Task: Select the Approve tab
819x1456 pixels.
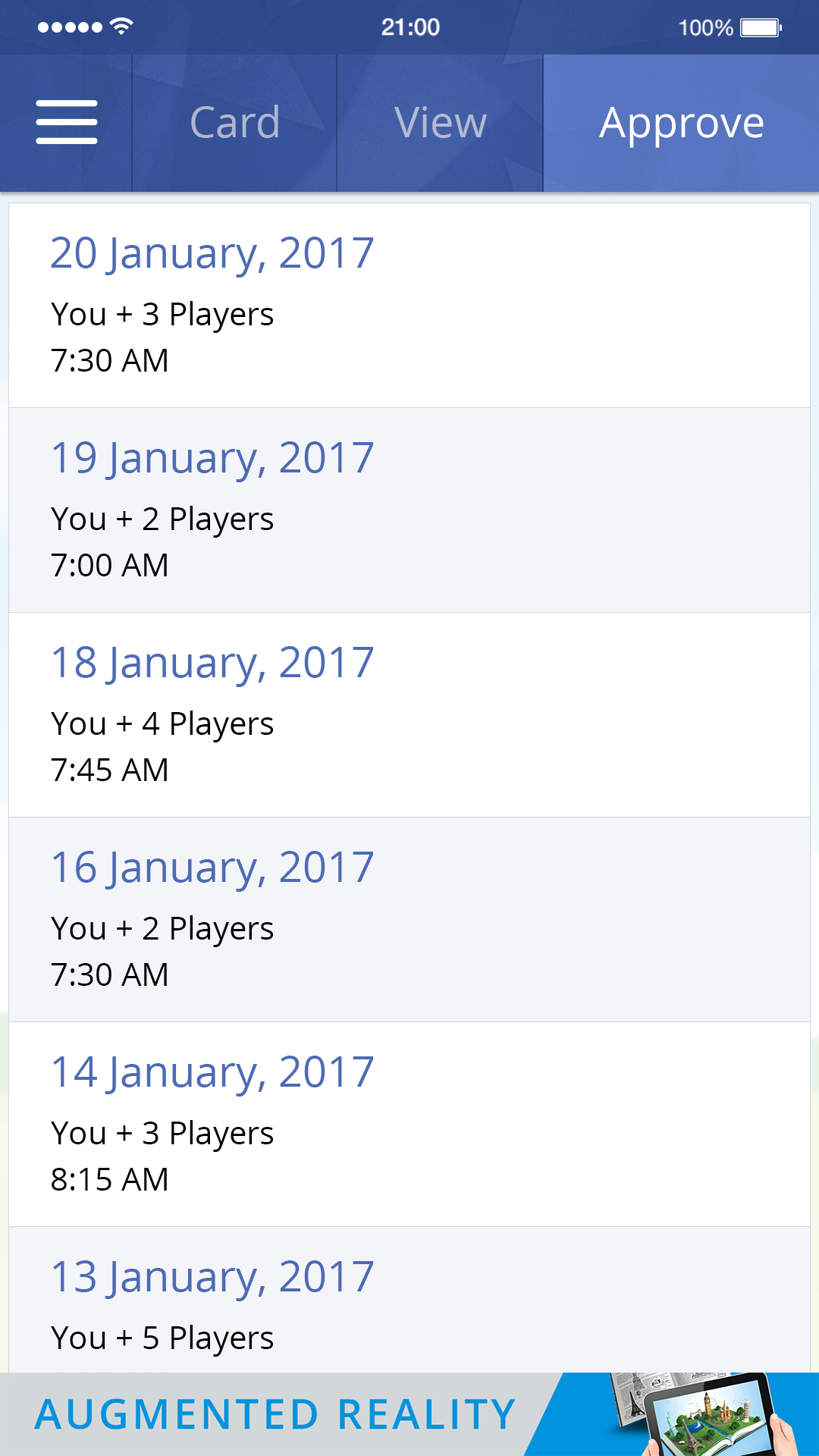Action: (681, 123)
